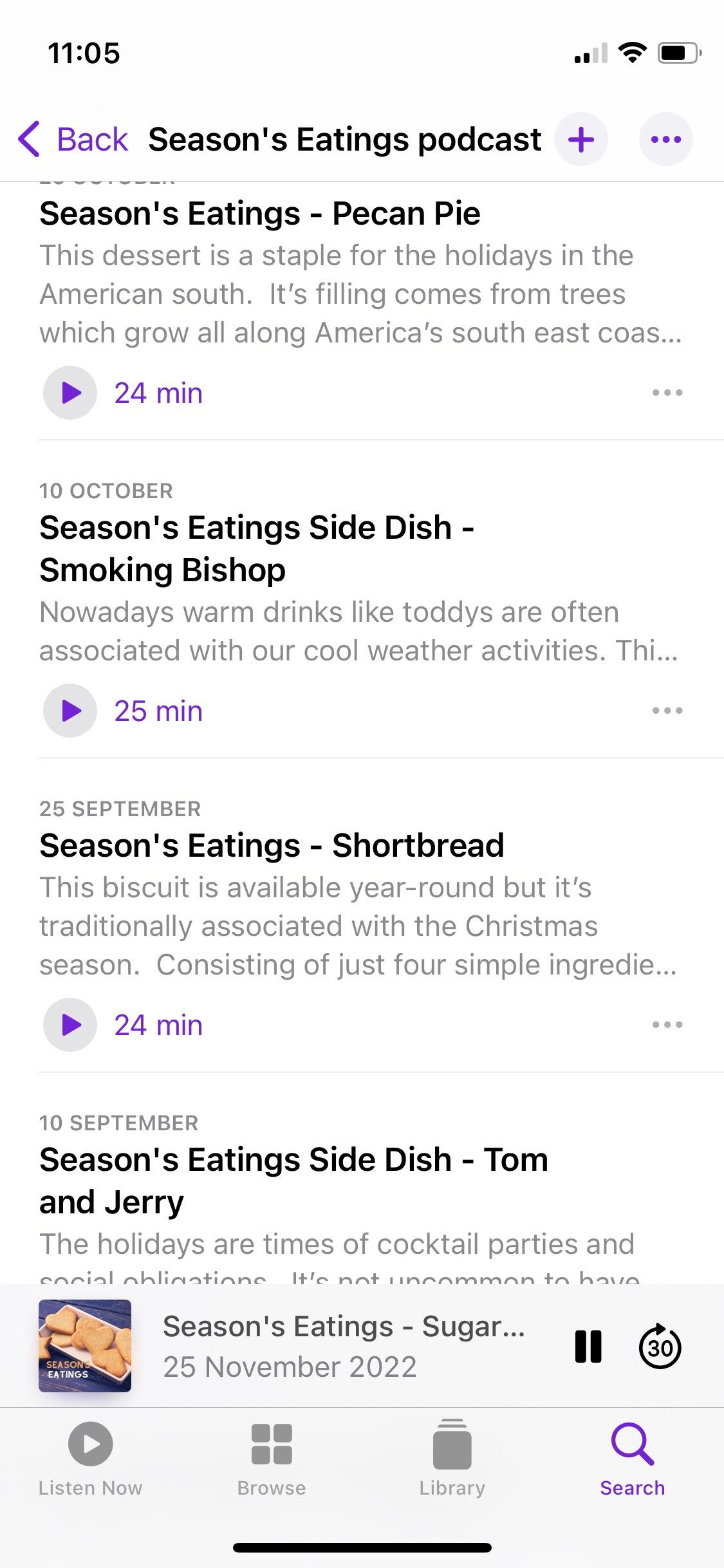724x1568 pixels.
Task: Open more options for Shortbread episode
Action: [x=667, y=1025]
